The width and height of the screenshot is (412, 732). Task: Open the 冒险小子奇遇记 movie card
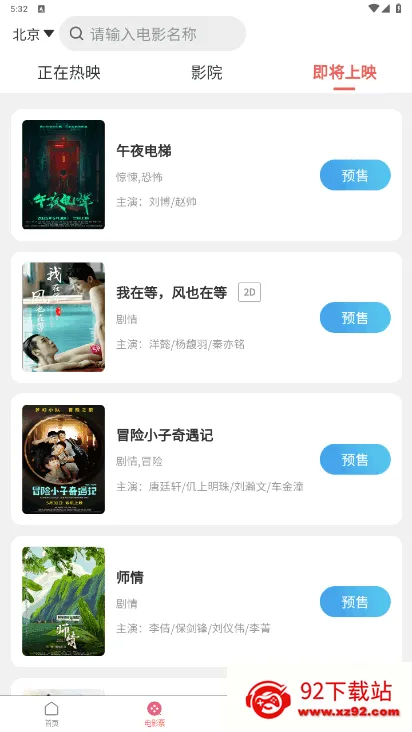pos(206,459)
